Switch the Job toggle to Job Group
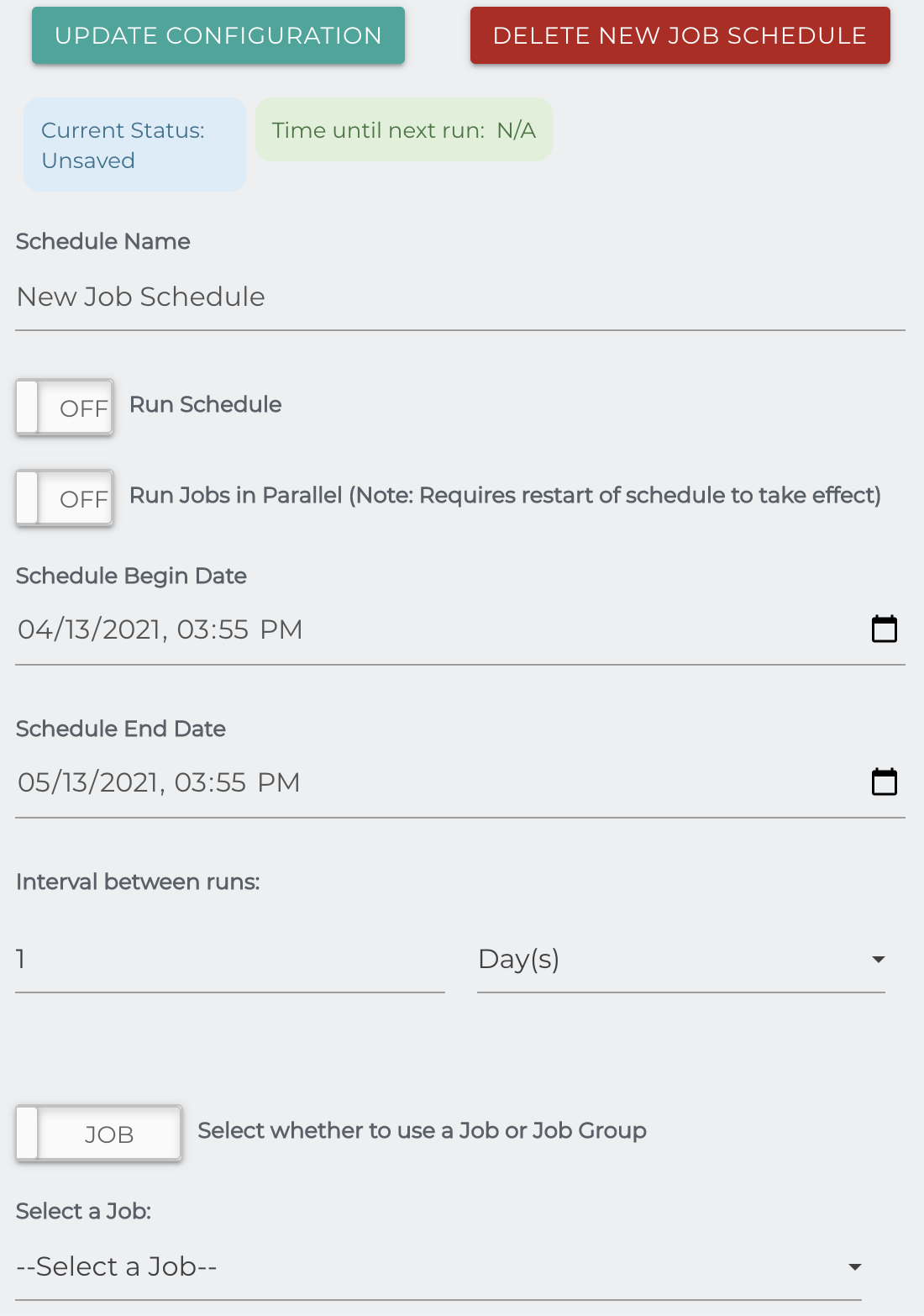The width and height of the screenshot is (924, 1316). coord(98,1134)
